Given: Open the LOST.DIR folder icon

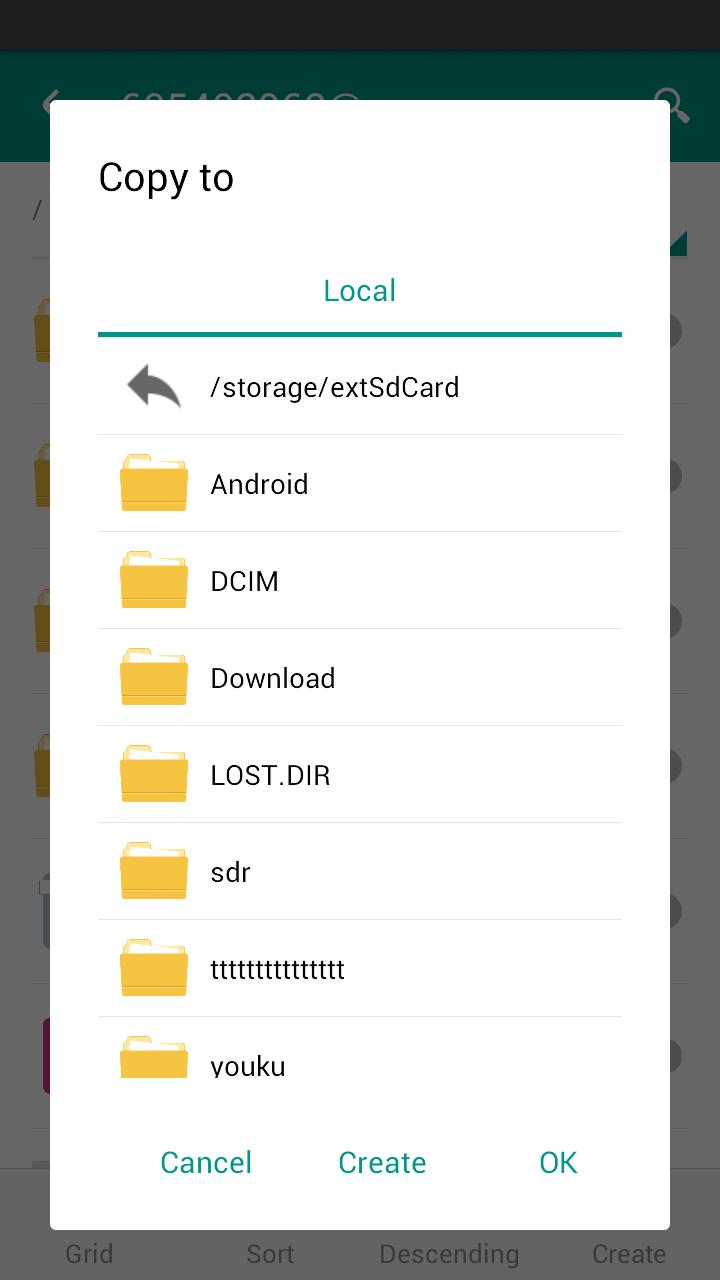Looking at the screenshot, I should pyautogui.click(x=153, y=774).
